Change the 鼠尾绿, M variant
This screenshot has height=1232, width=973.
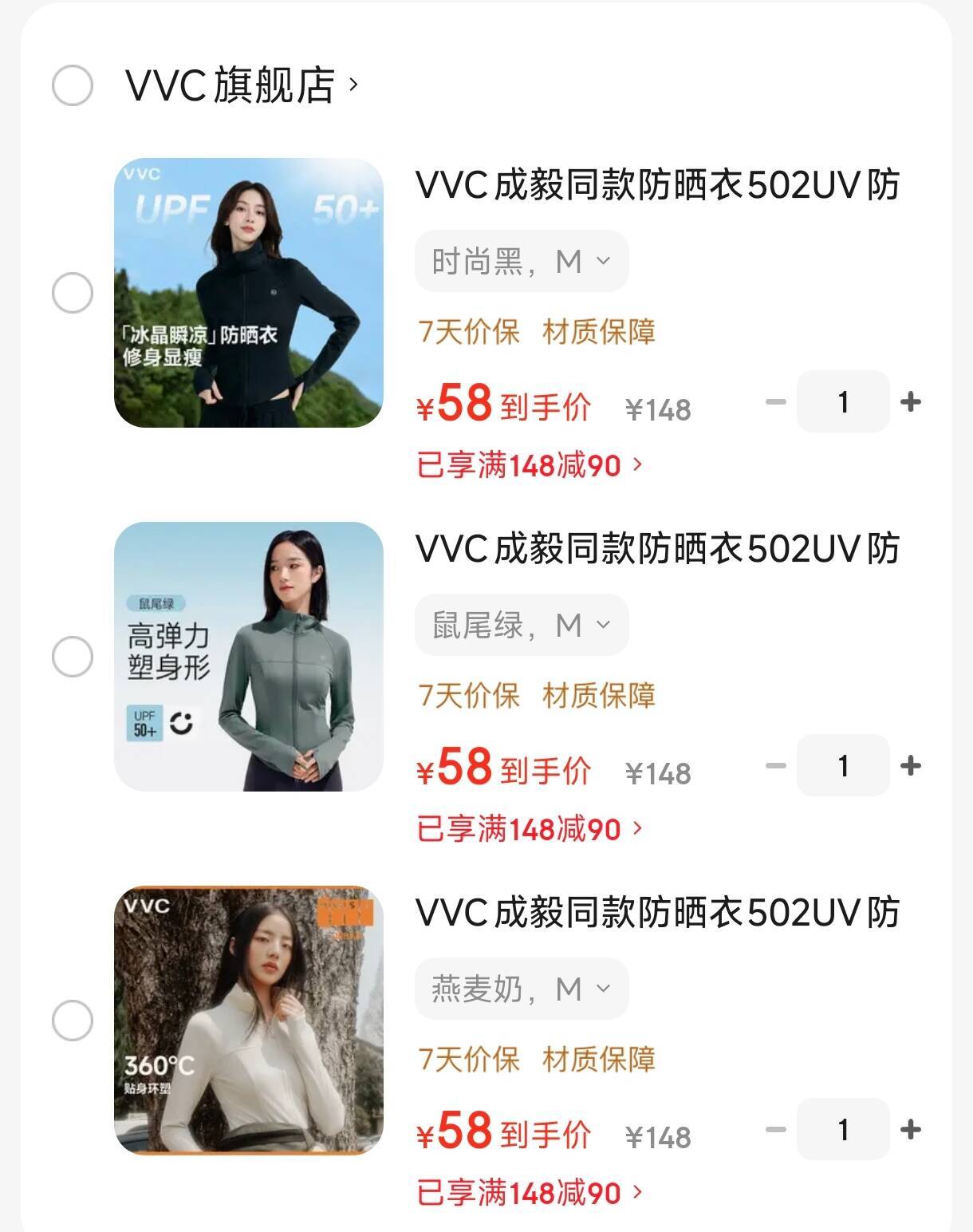[x=521, y=625]
